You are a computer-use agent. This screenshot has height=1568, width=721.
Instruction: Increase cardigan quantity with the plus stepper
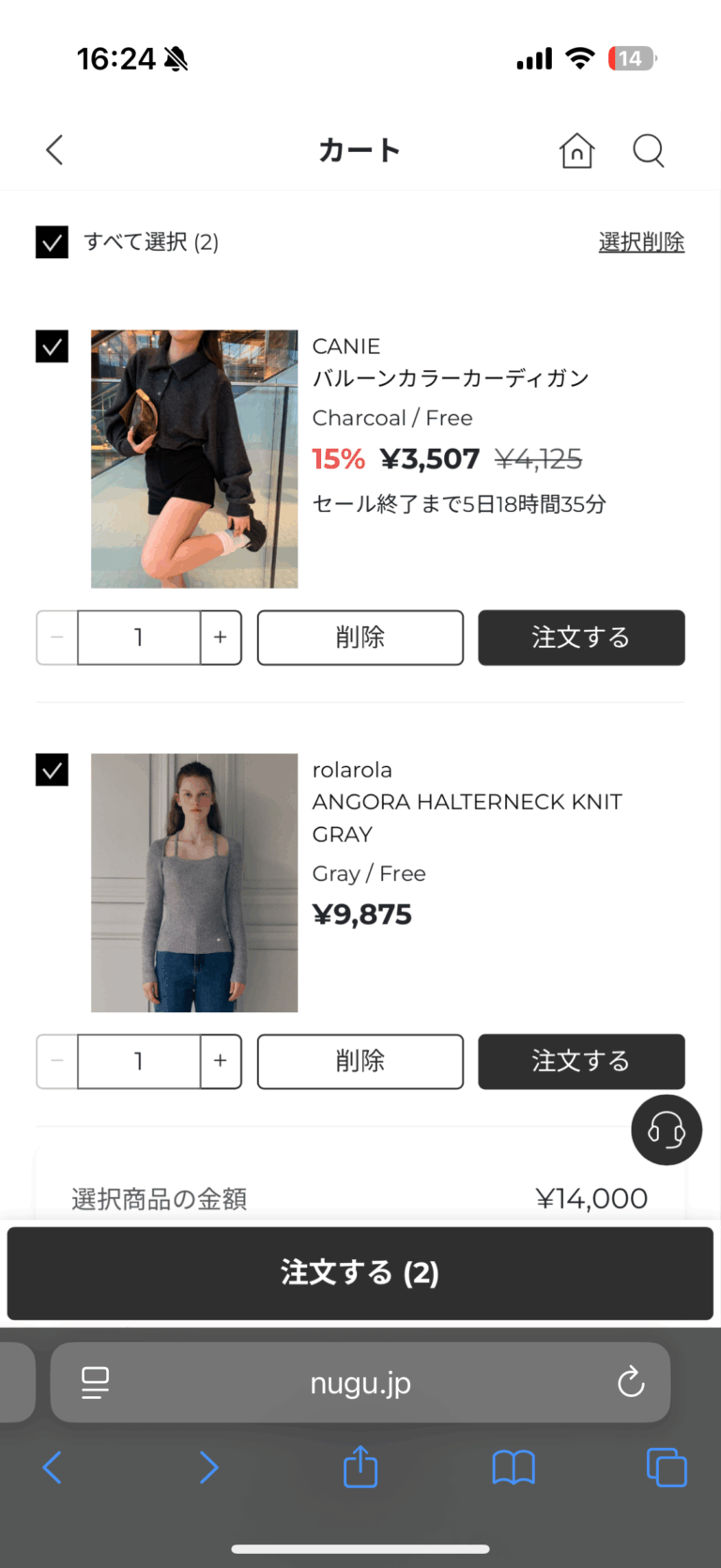coord(220,638)
